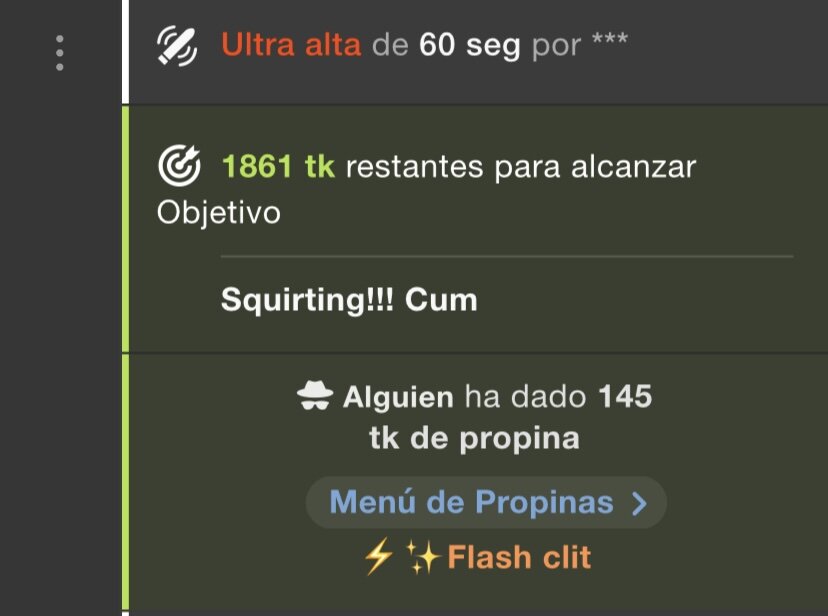Open the Menú de Propinas chip
This screenshot has width=828, height=616.
tap(486, 502)
